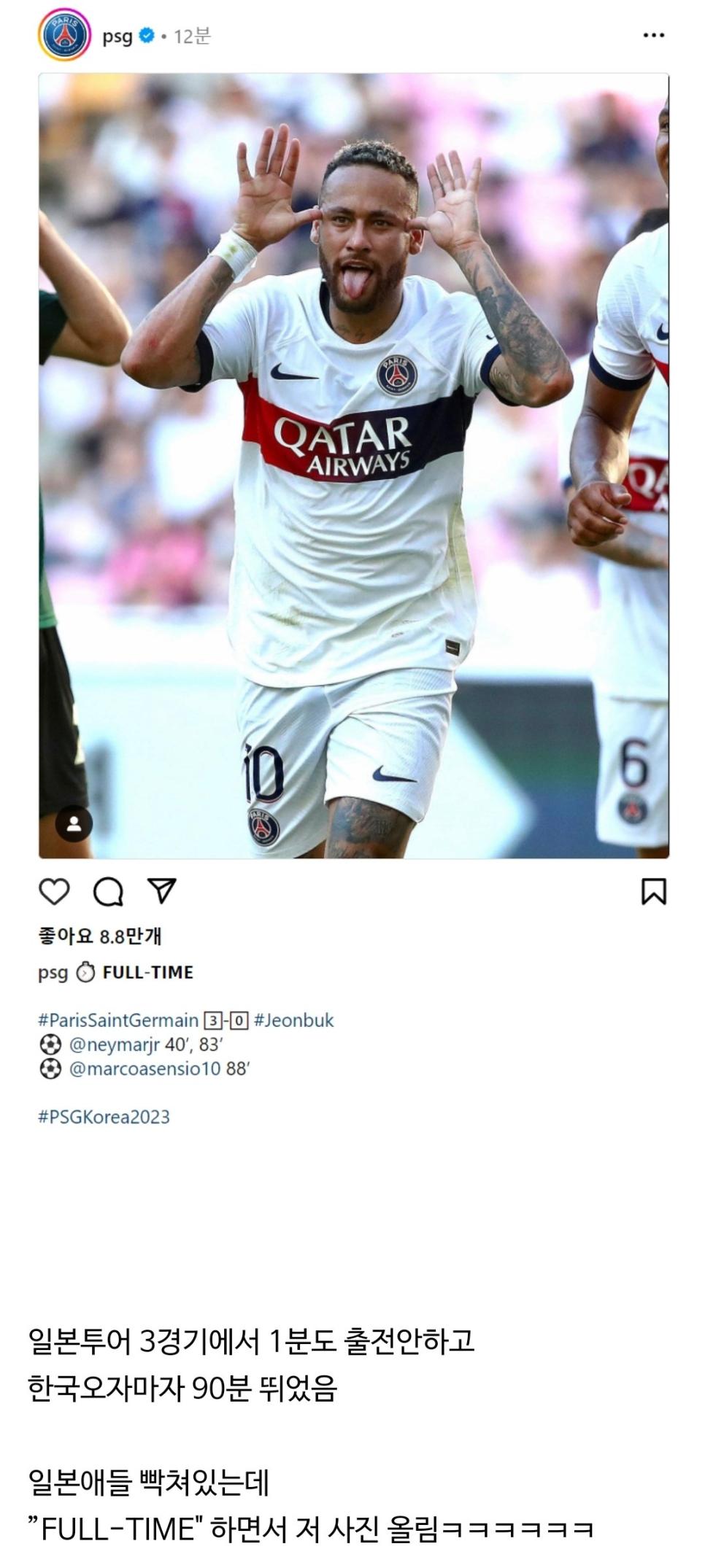The width and height of the screenshot is (705, 1568).
Task: Tap the psg username in the header
Action: [x=117, y=36]
